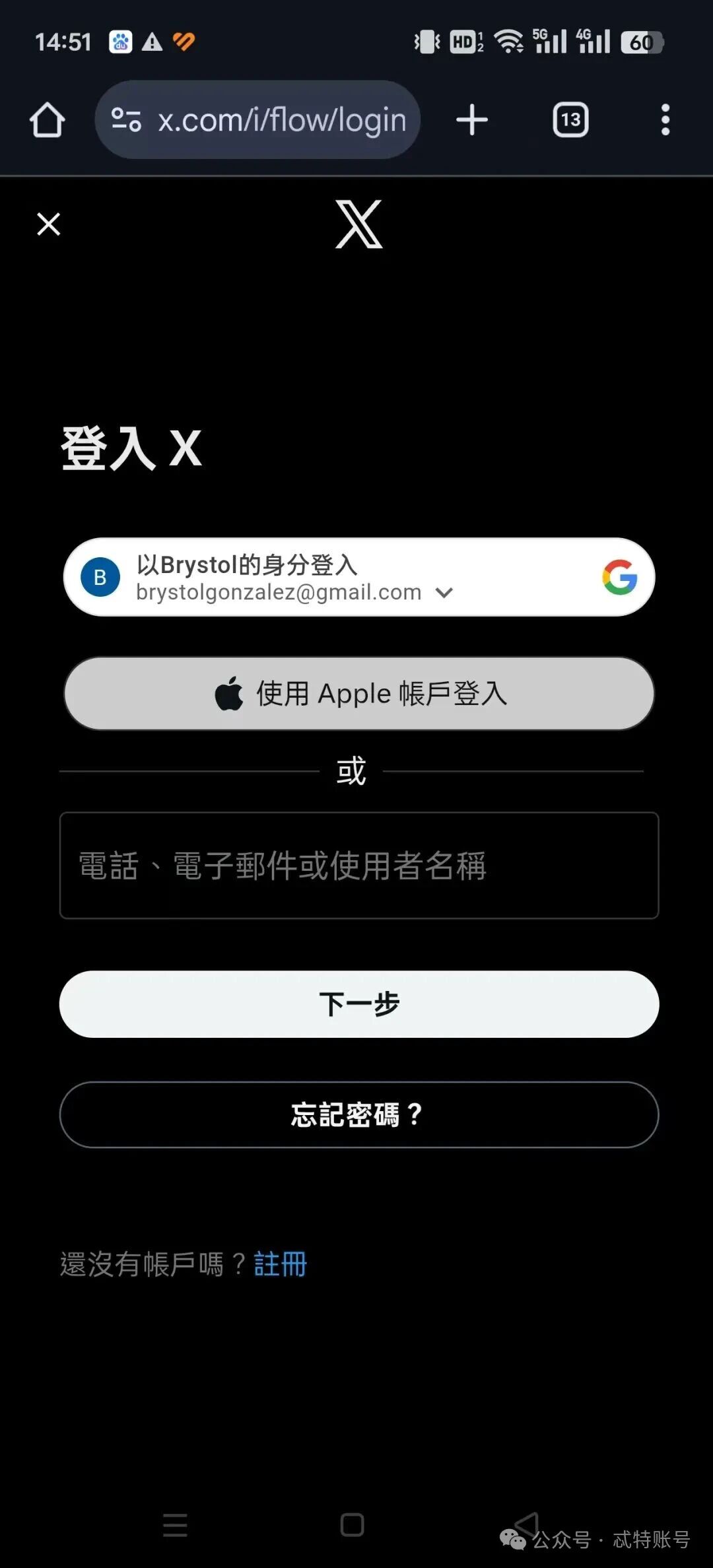Close the login flow with the X button
Image resolution: width=713 pixels, height=1568 pixels.
(x=48, y=224)
